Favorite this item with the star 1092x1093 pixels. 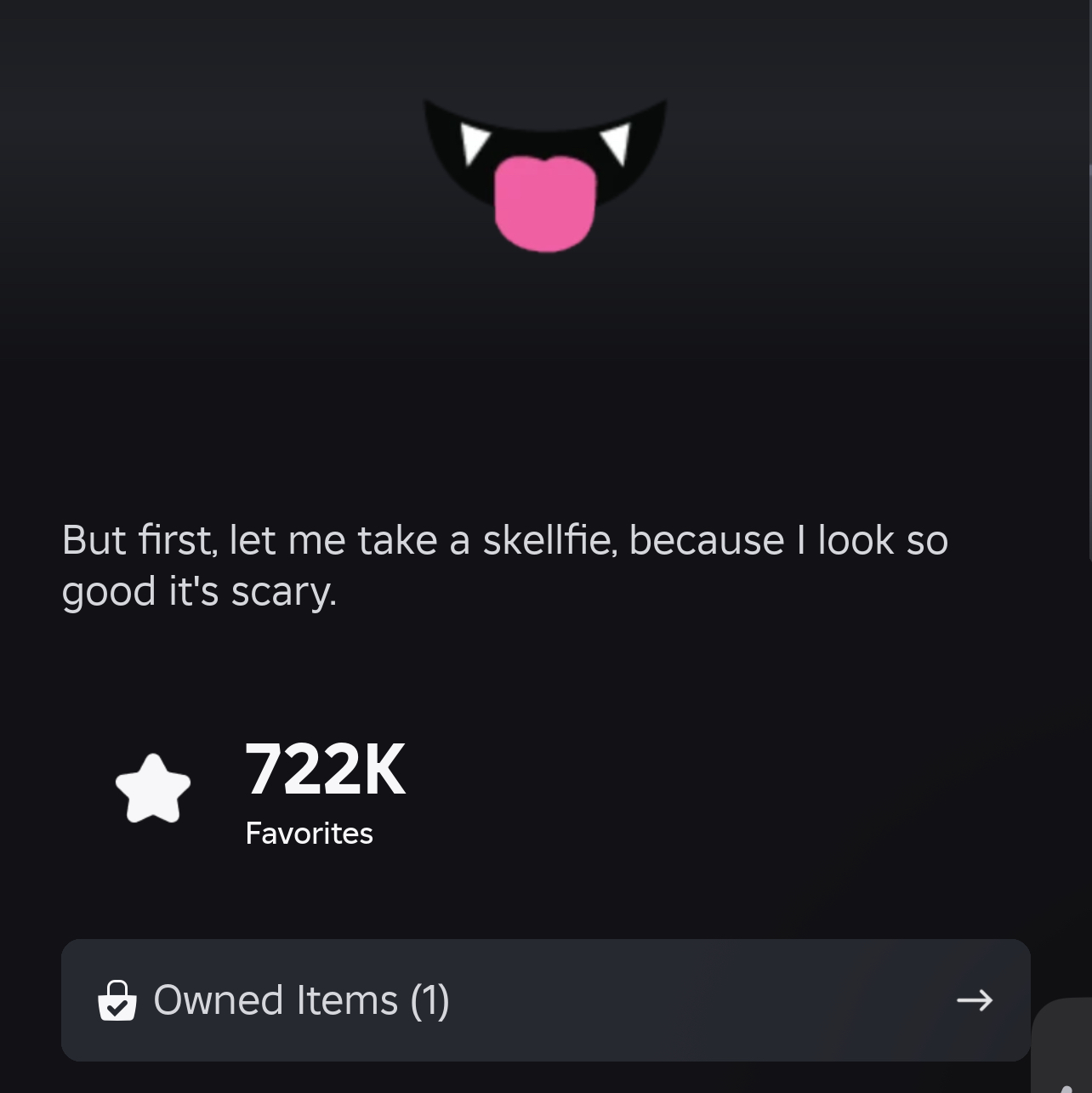click(x=153, y=789)
